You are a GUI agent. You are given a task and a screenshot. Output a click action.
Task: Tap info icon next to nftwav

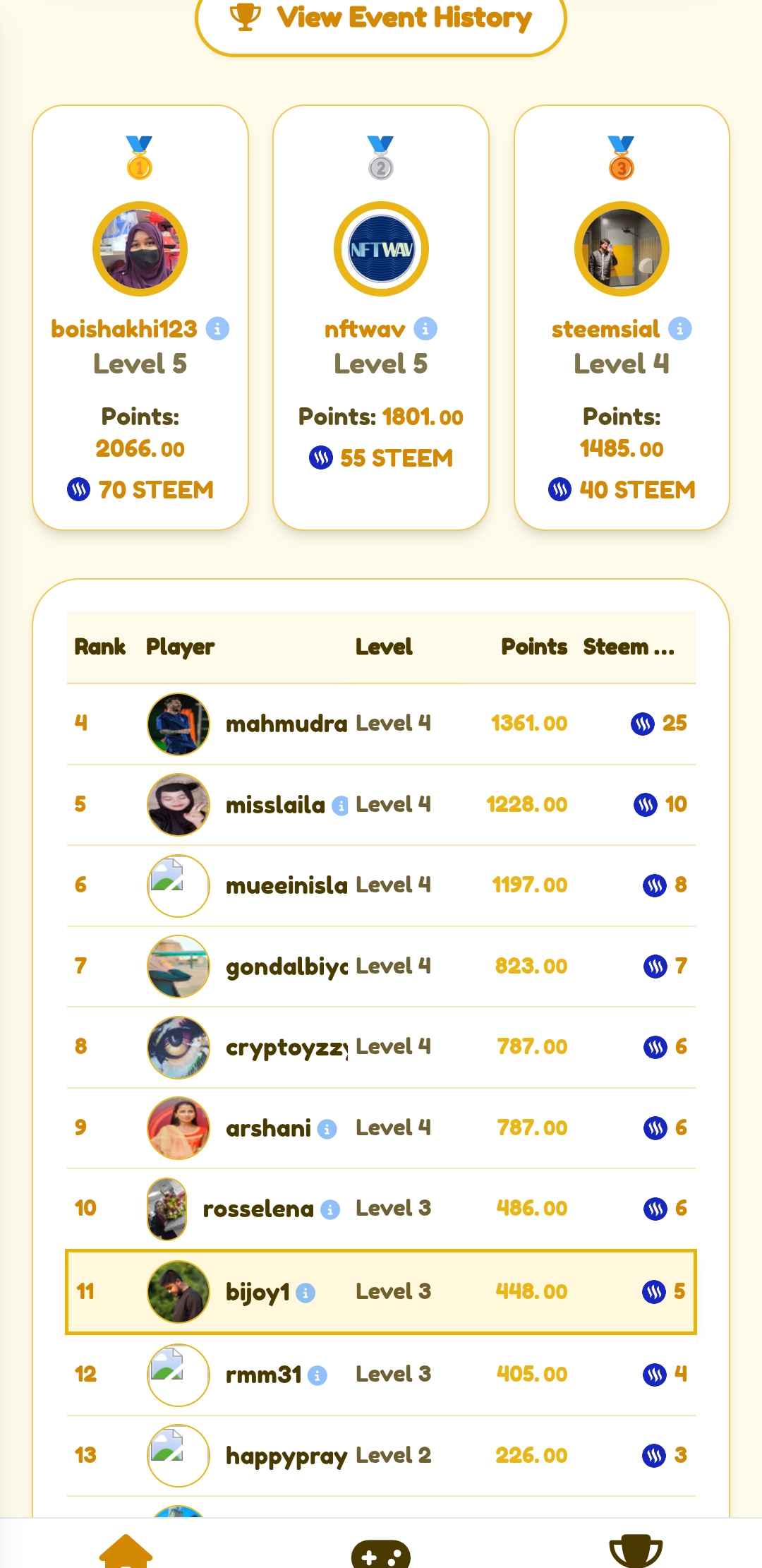[425, 329]
